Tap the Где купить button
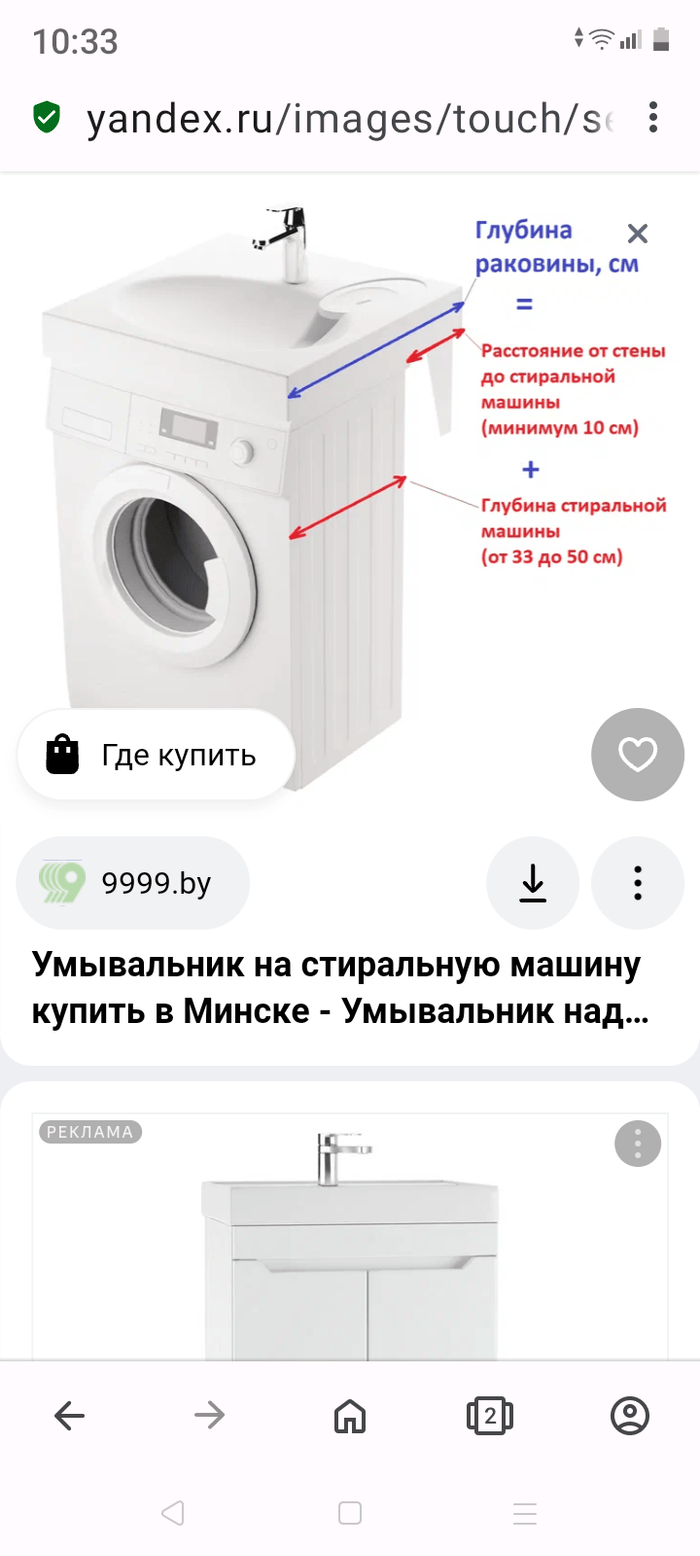The height and width of the screenshot is (1556, 700). (156, 755)
